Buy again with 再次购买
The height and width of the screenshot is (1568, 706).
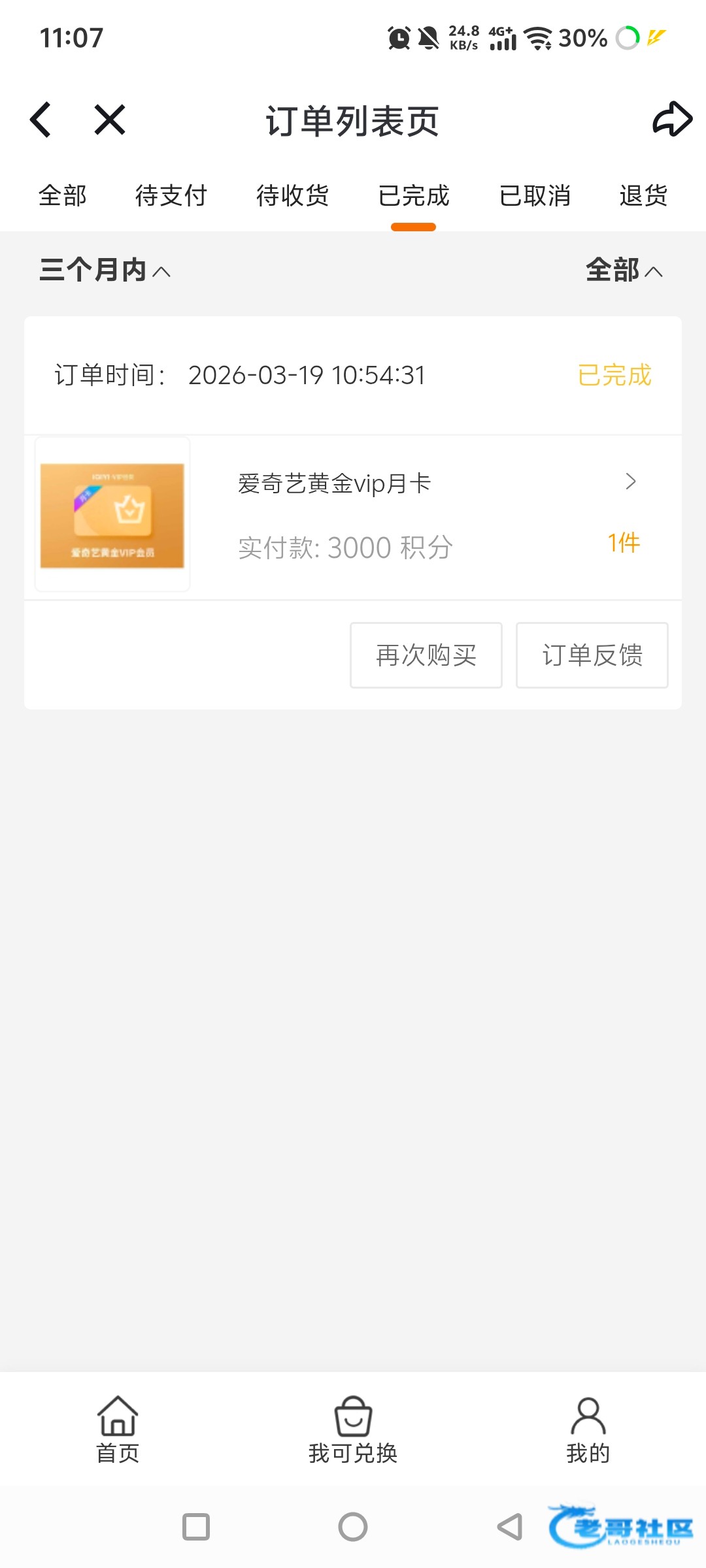click(x=426, y=655)
